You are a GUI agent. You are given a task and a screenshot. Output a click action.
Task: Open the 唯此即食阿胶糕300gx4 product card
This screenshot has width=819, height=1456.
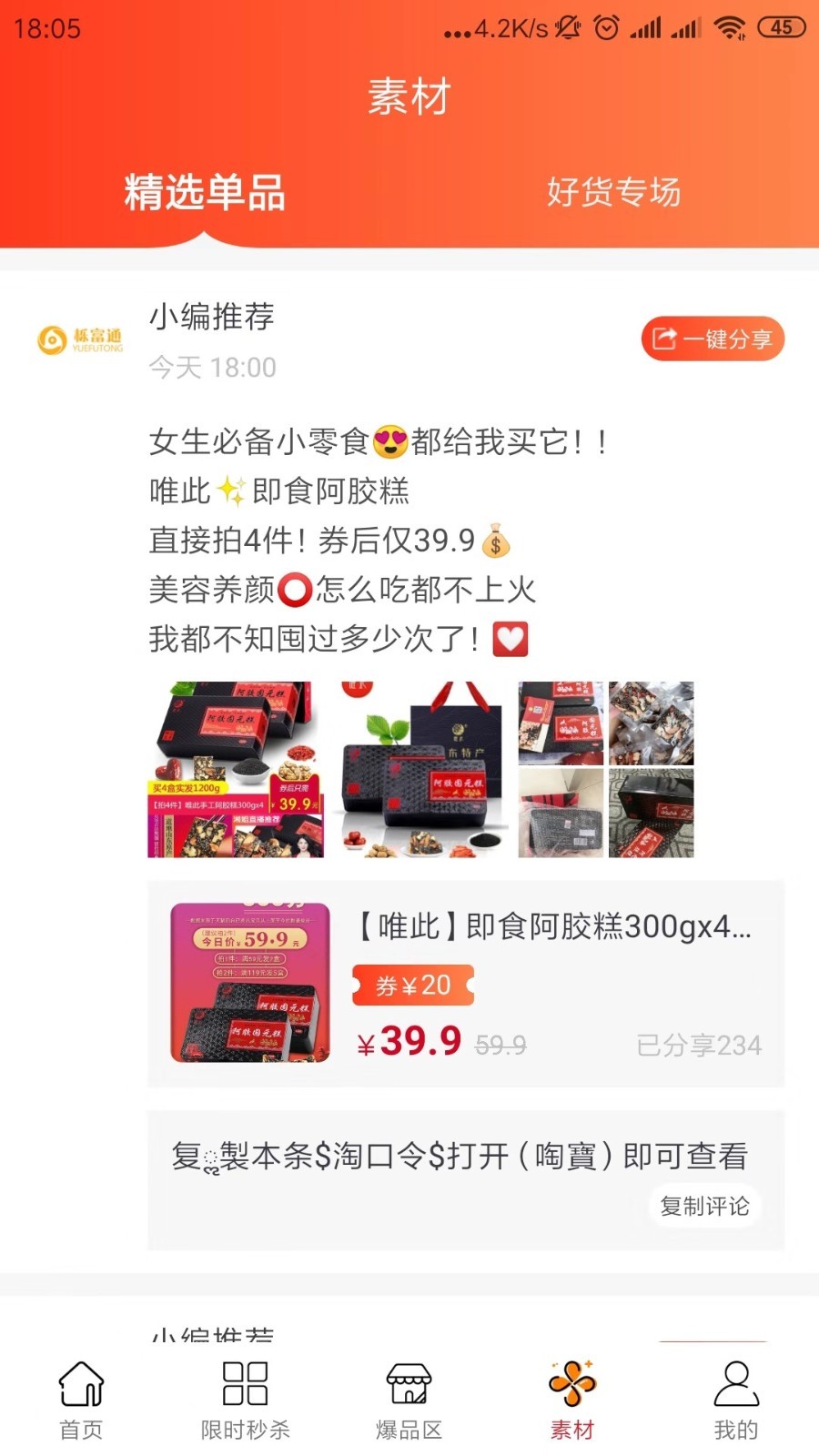click(466, 984)
